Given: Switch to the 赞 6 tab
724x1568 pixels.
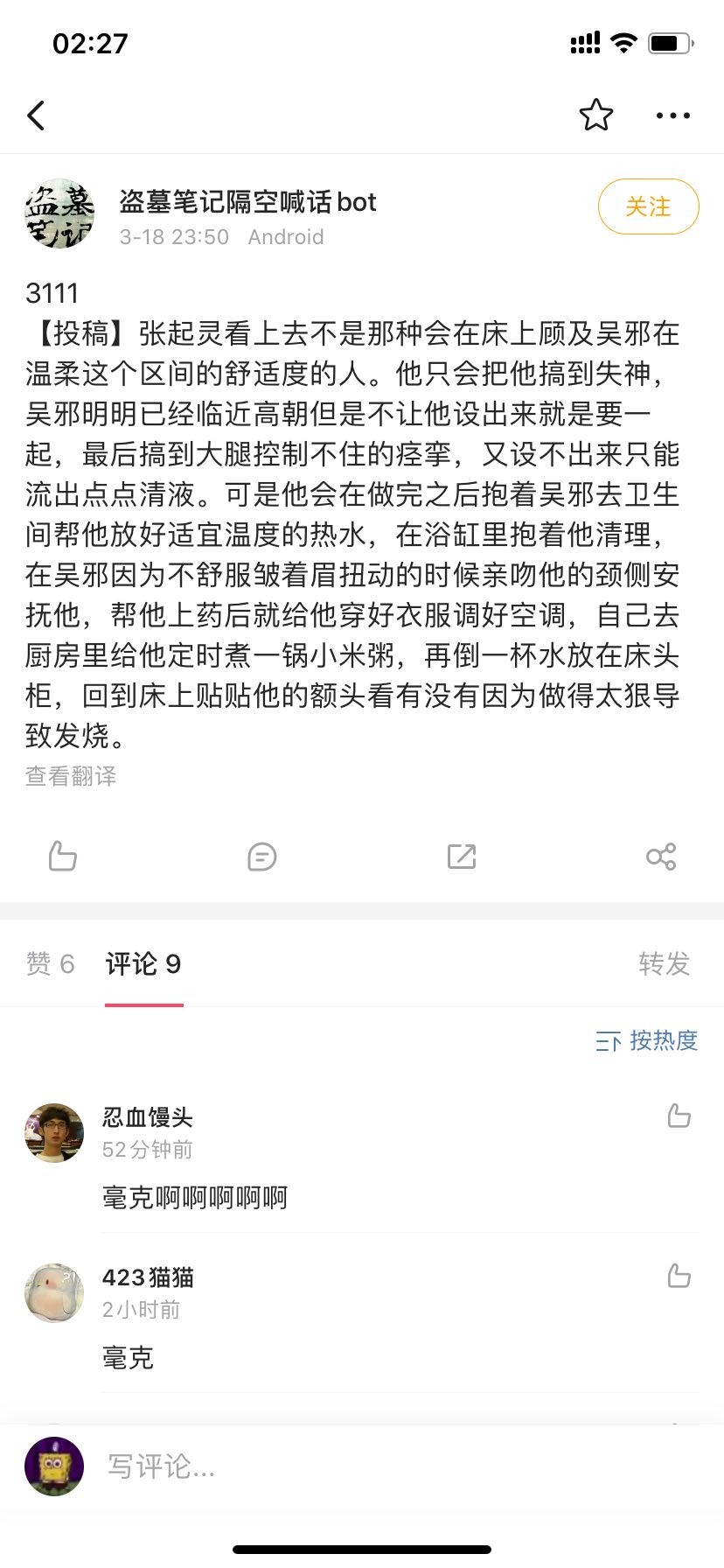Looking at the screenshot, I should pos(50,964).
